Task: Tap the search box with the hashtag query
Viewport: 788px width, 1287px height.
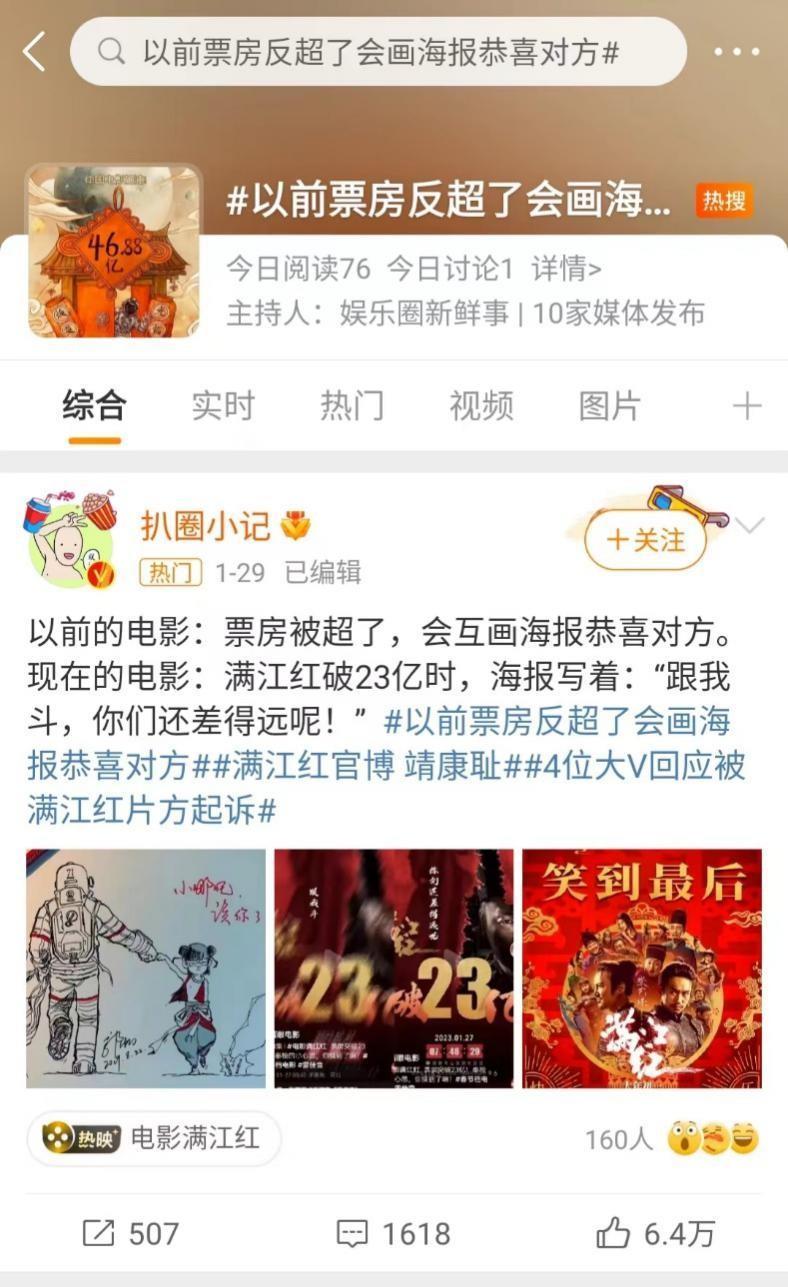Action: (378, 52)
